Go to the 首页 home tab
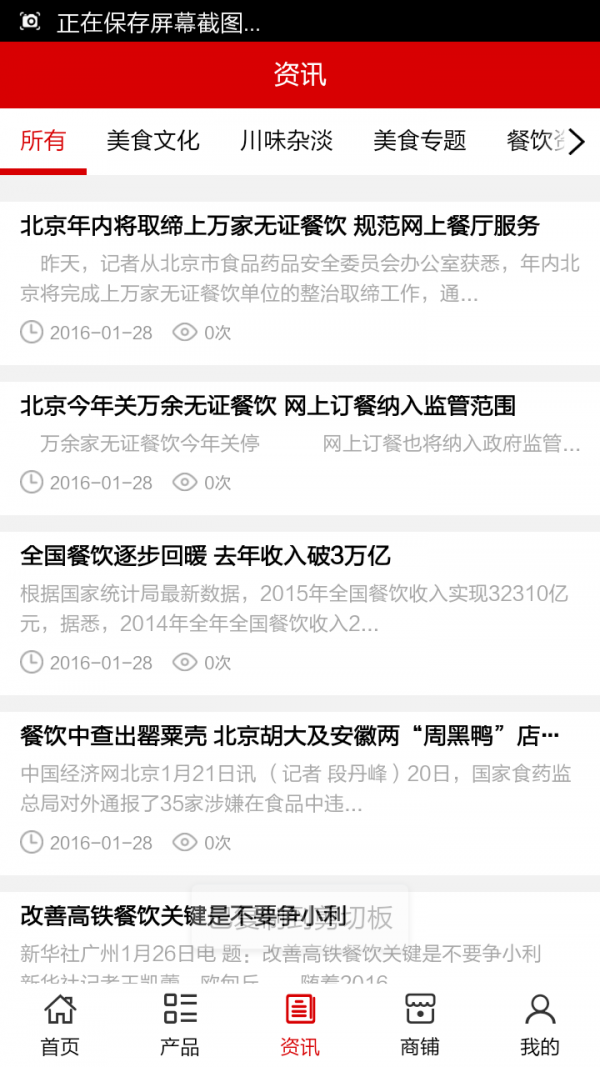 coord(60,1024)
